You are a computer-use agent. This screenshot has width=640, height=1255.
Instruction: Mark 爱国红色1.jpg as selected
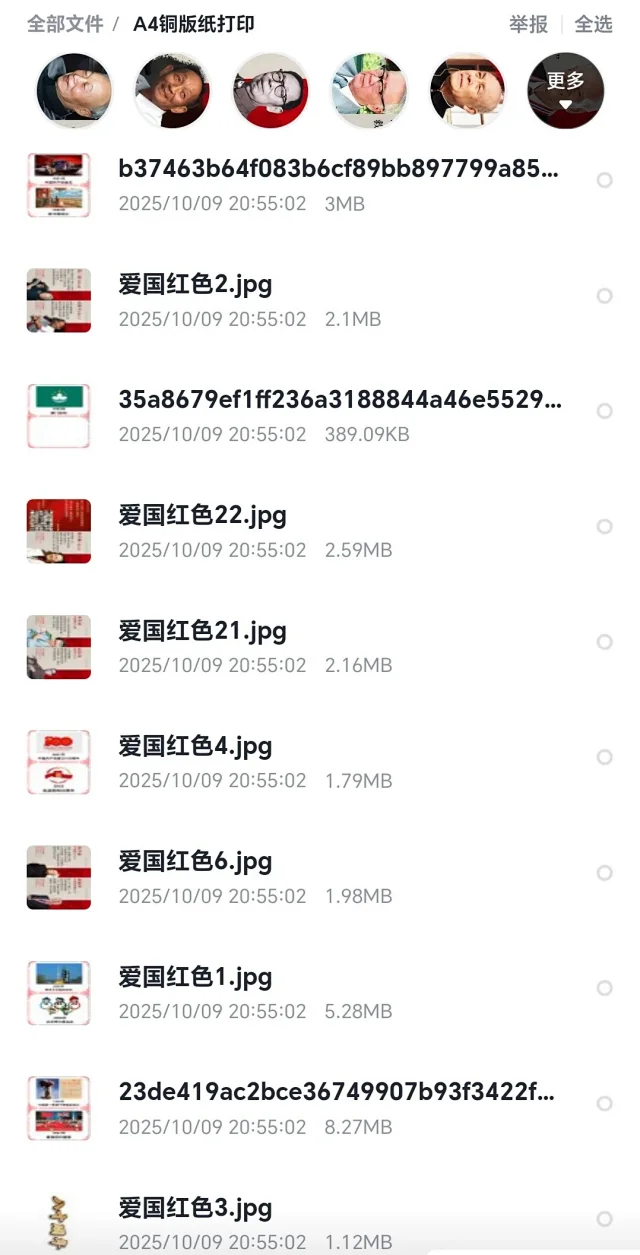click(604, 988)
